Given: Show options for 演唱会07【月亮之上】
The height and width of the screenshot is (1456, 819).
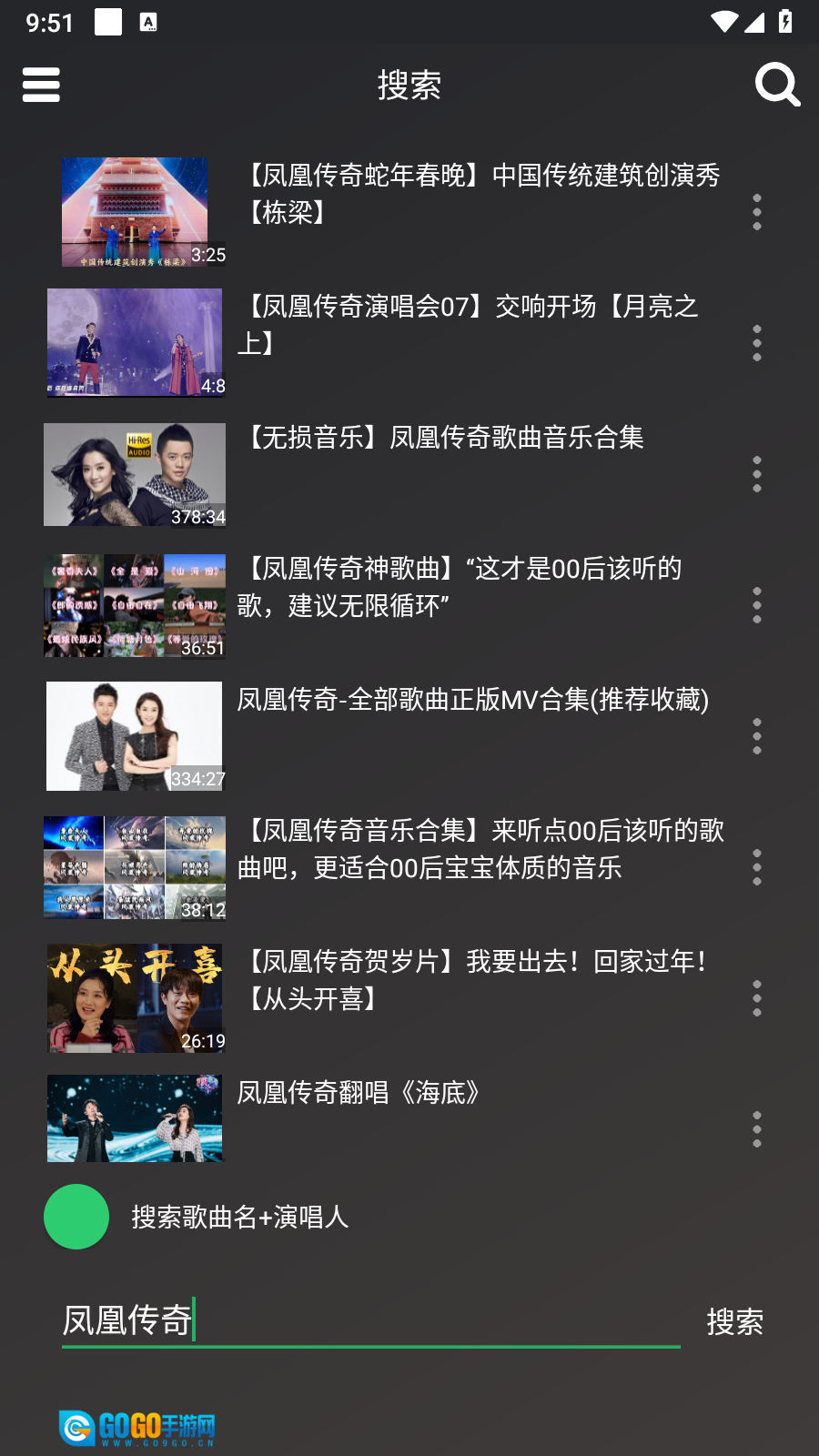Looking at the screenshot, I should [x=756, y=343].
